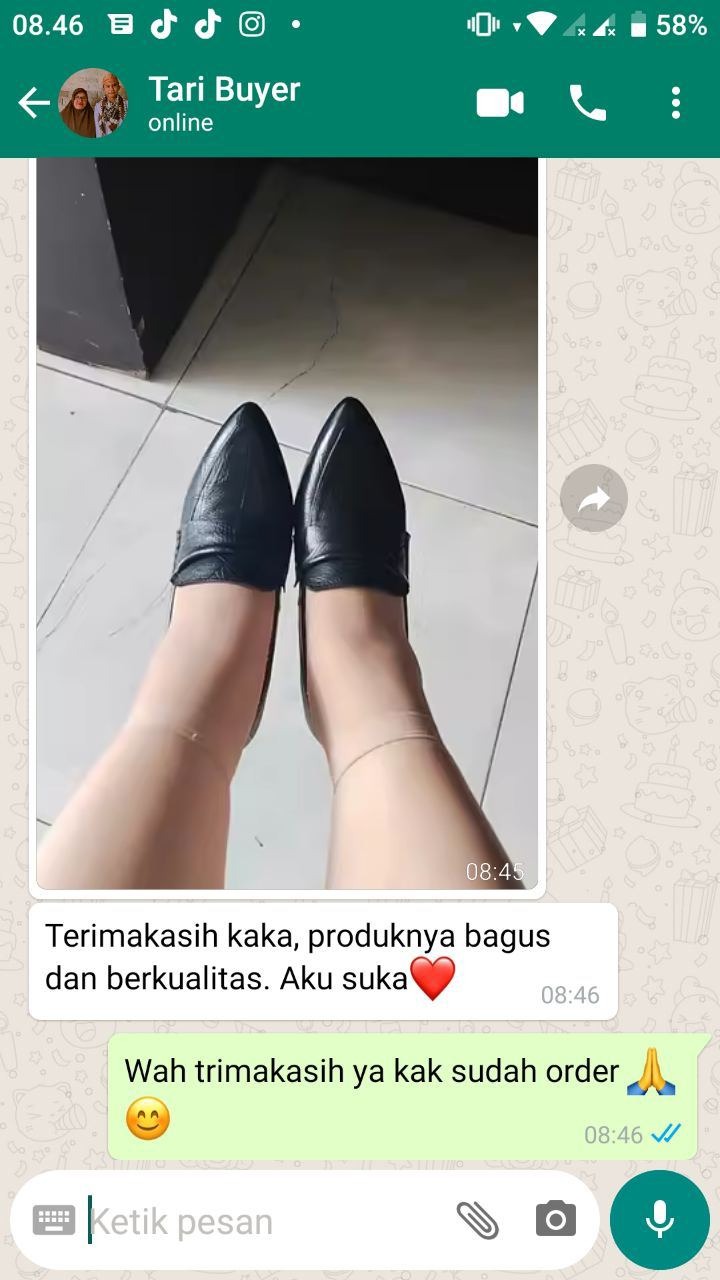Go back to the chat list

(33, 103)
